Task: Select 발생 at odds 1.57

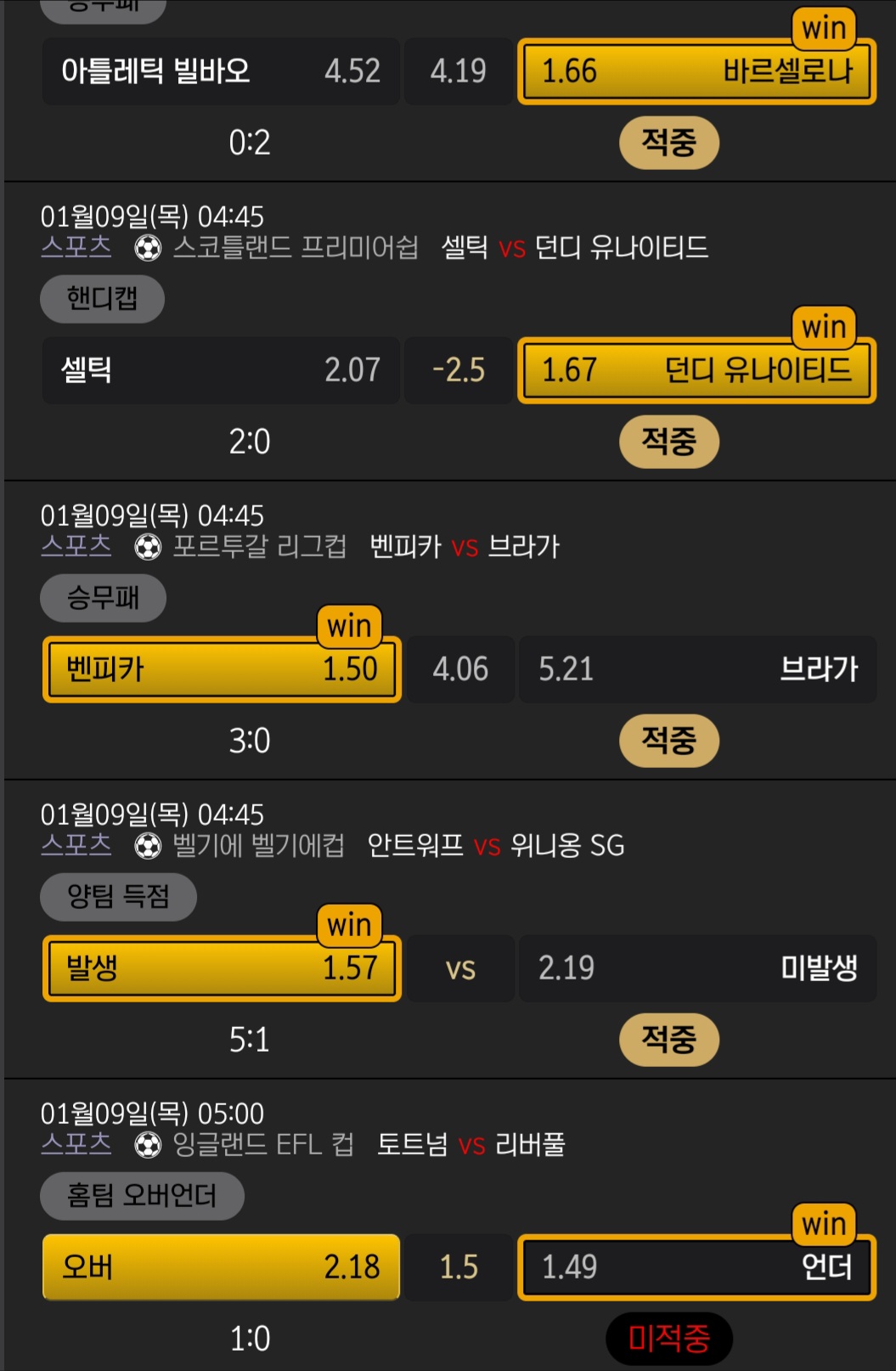Action: (221, 968)
